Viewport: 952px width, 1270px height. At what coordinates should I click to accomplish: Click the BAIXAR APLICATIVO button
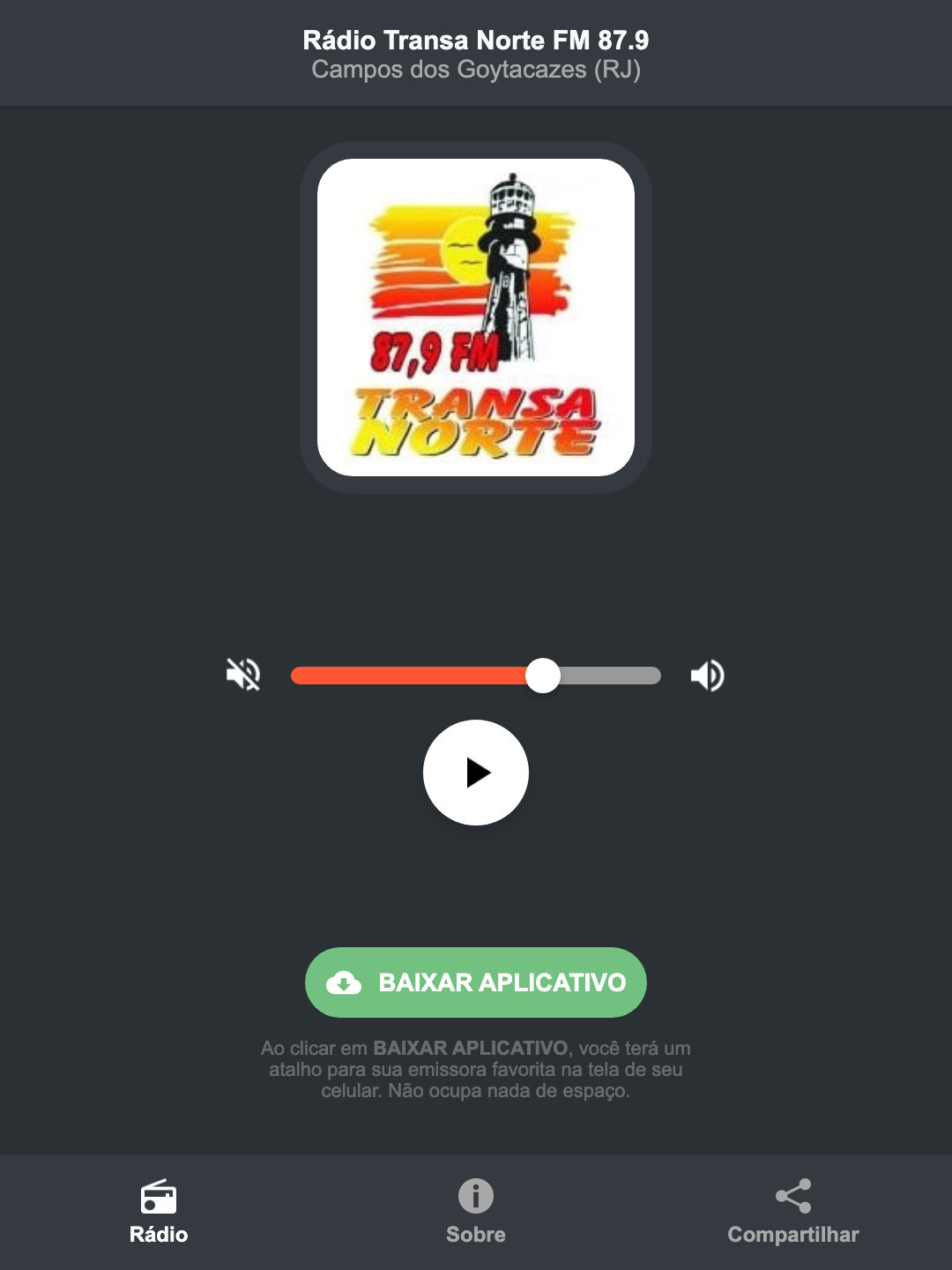(475, 982)
